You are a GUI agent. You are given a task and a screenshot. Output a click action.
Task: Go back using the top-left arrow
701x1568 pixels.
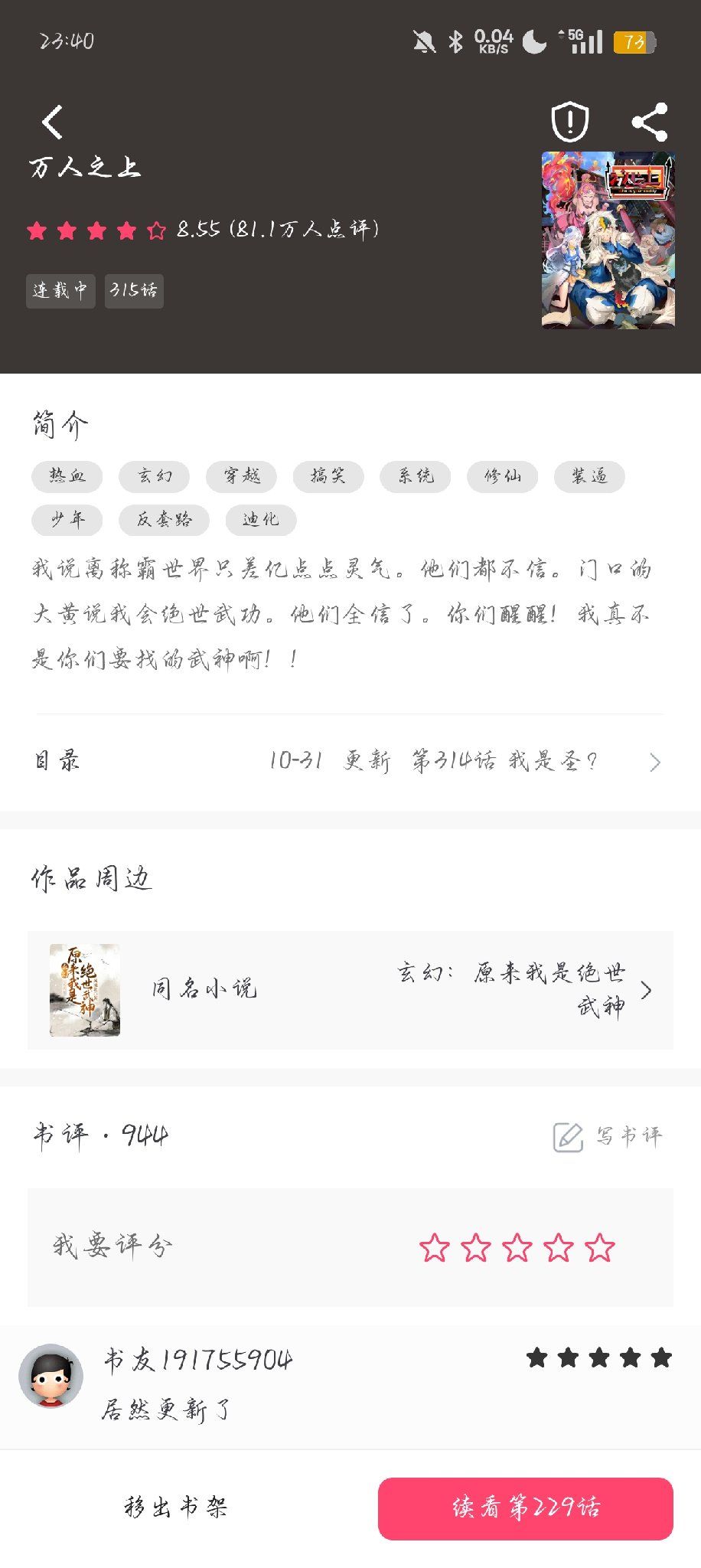click(52, 122)
